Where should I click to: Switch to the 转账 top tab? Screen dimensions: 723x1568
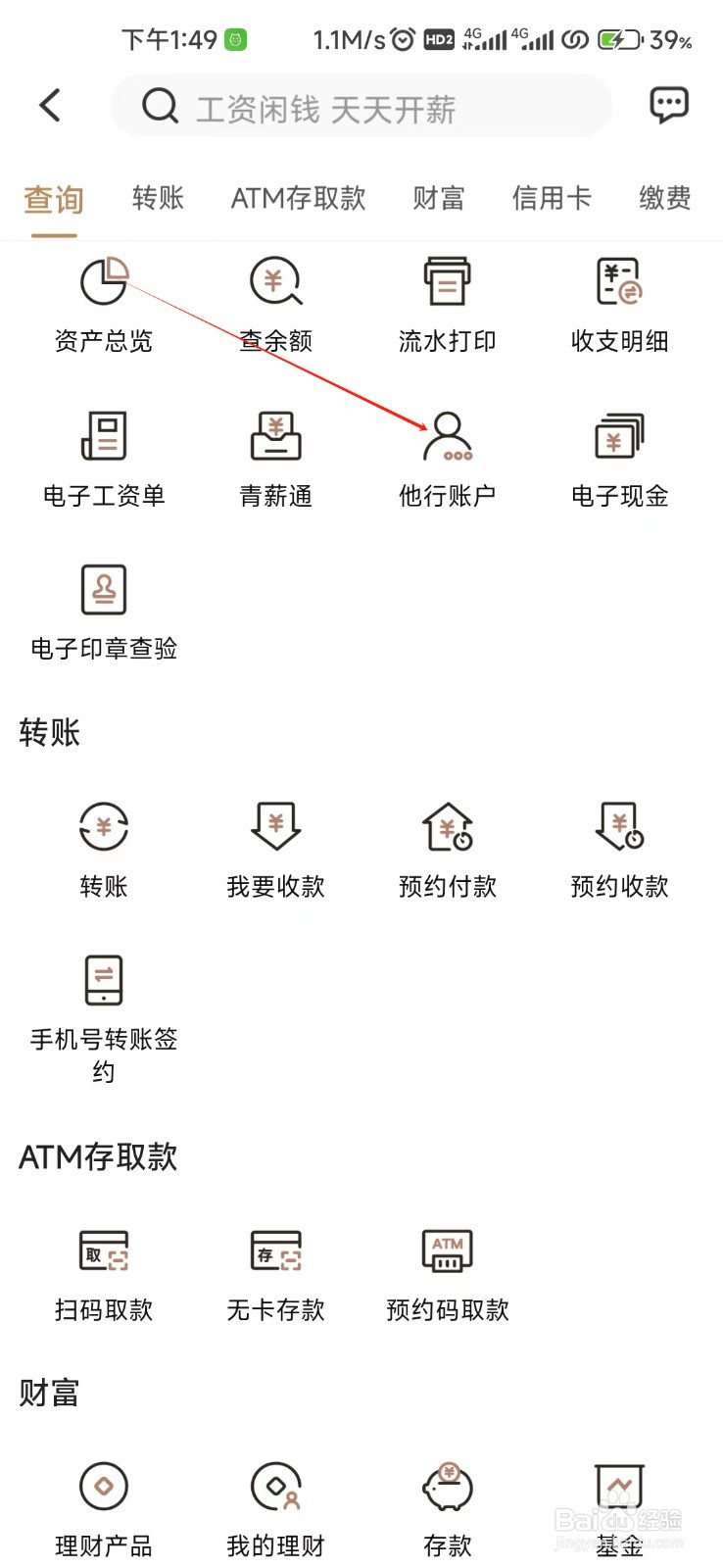tap(158, 198)
